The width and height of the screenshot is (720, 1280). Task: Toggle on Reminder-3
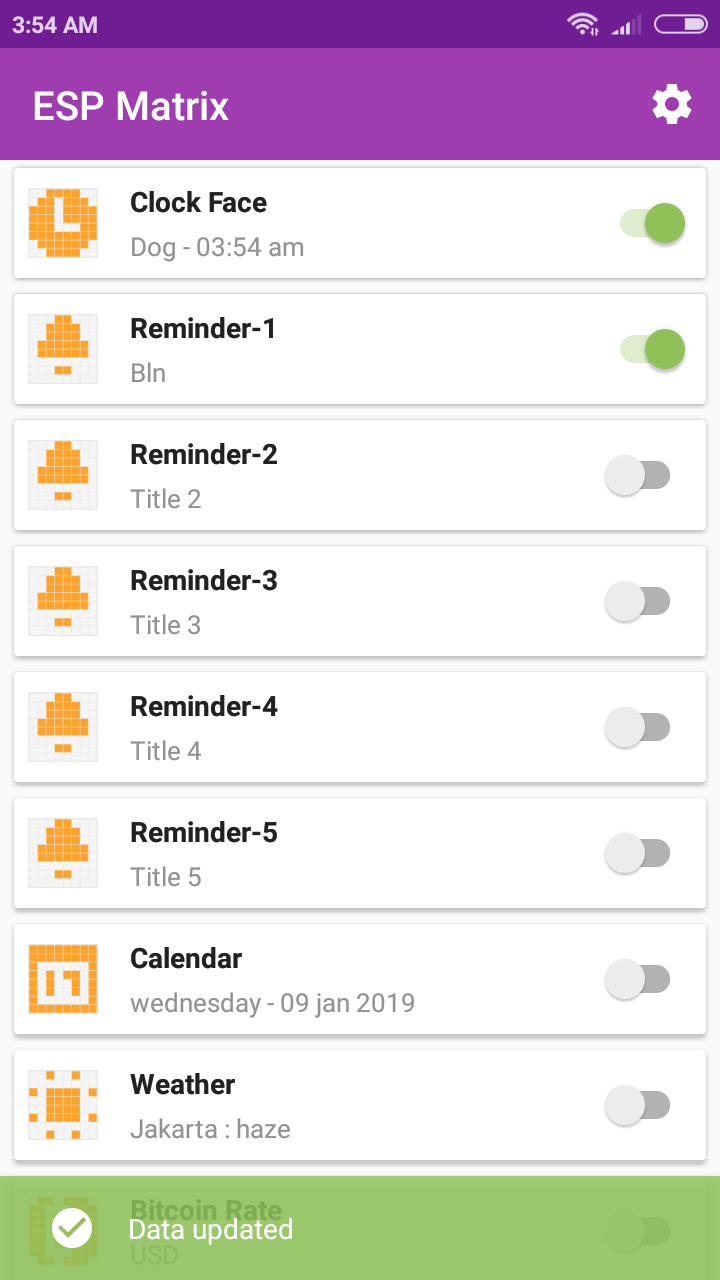coord(638,601)
